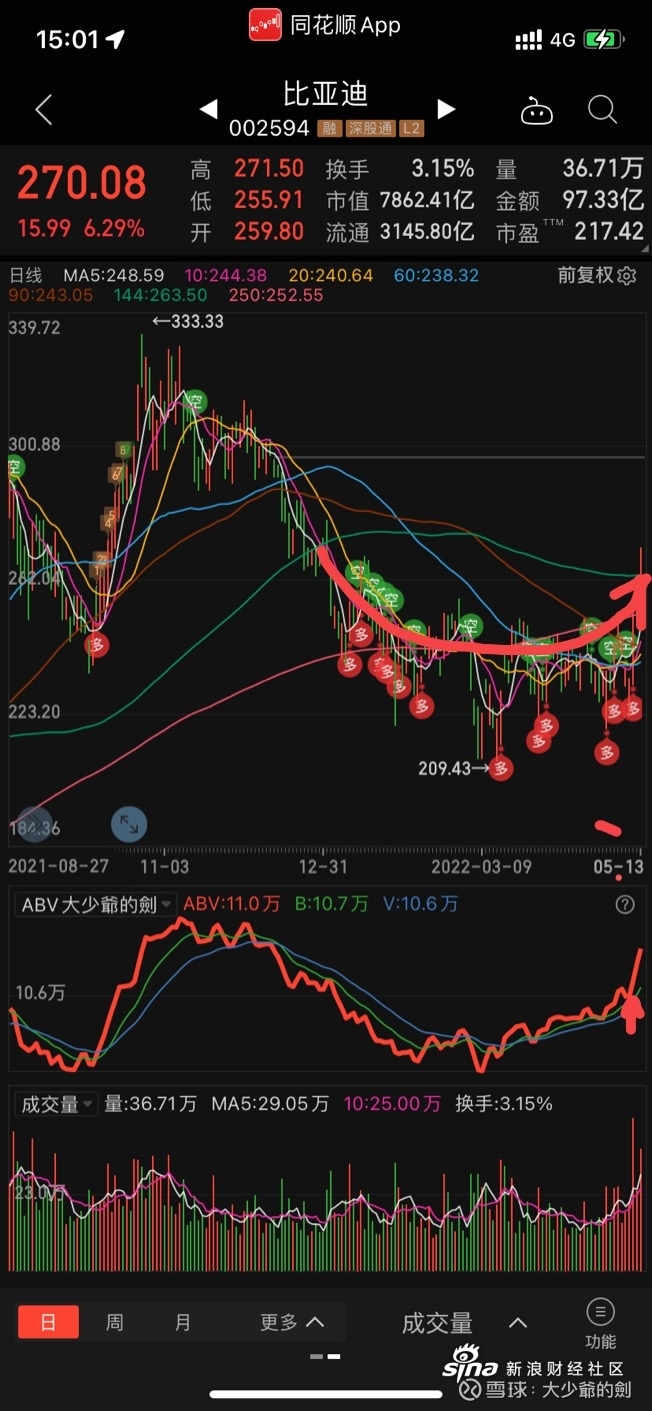Switch to previous stock with left arrow
The image size is (652, 1411).
point(208,109)
